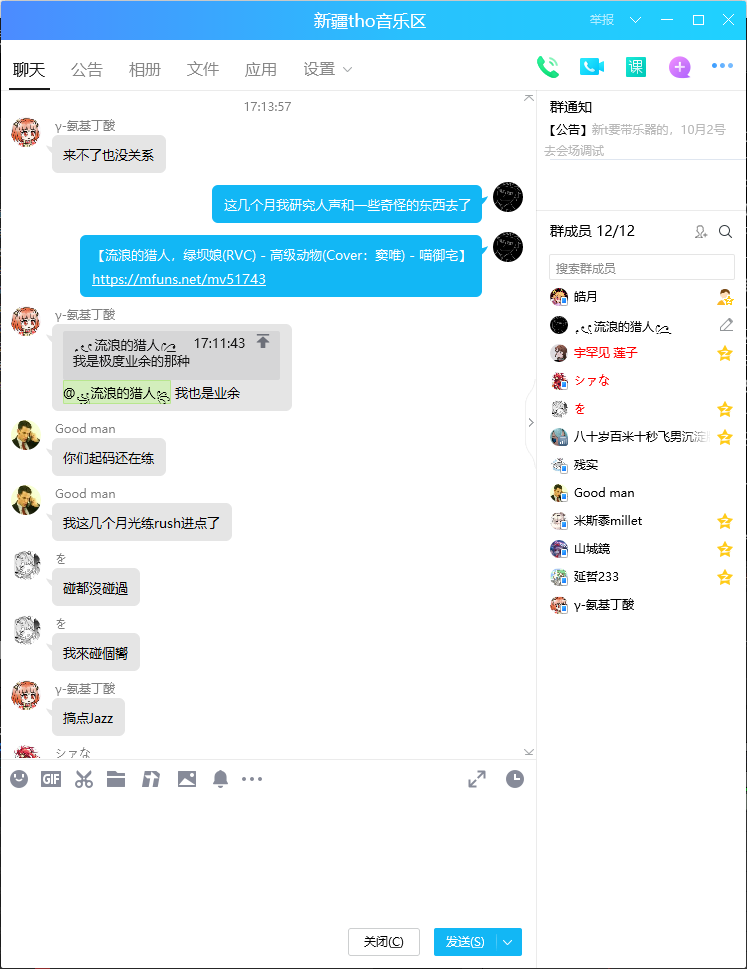Open the group class icon

(x=636, y=67)
